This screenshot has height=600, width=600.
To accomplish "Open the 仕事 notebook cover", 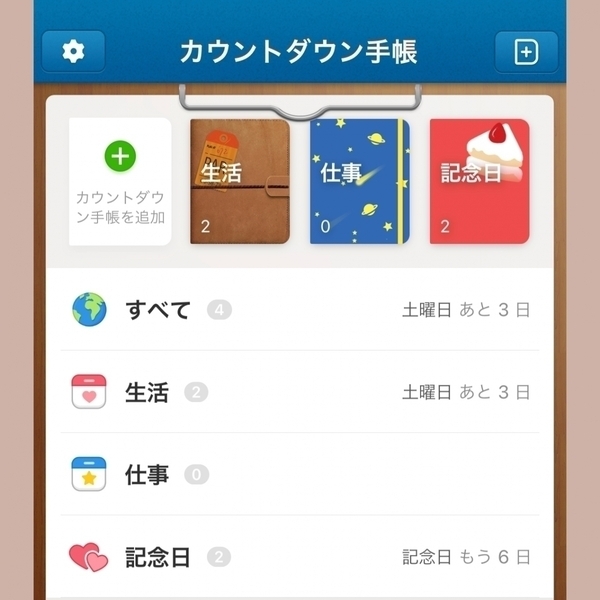I will coord(360,181).
